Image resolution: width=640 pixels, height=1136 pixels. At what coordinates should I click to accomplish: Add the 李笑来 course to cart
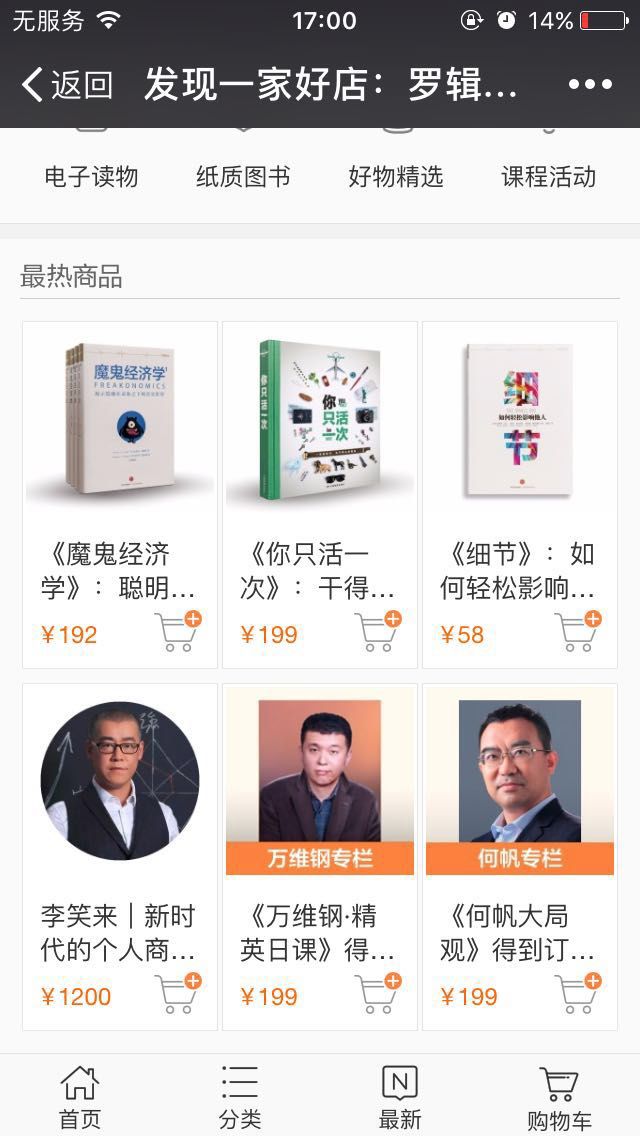[x=178, y=993]
